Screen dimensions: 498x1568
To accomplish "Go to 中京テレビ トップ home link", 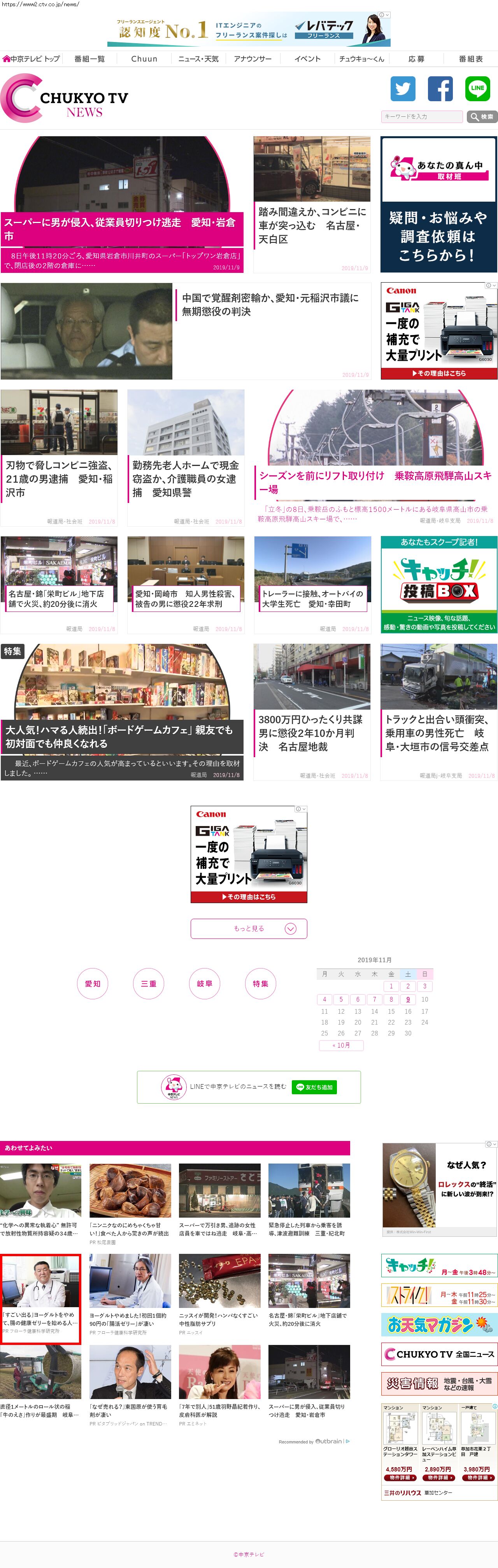I will click(31, 59).
